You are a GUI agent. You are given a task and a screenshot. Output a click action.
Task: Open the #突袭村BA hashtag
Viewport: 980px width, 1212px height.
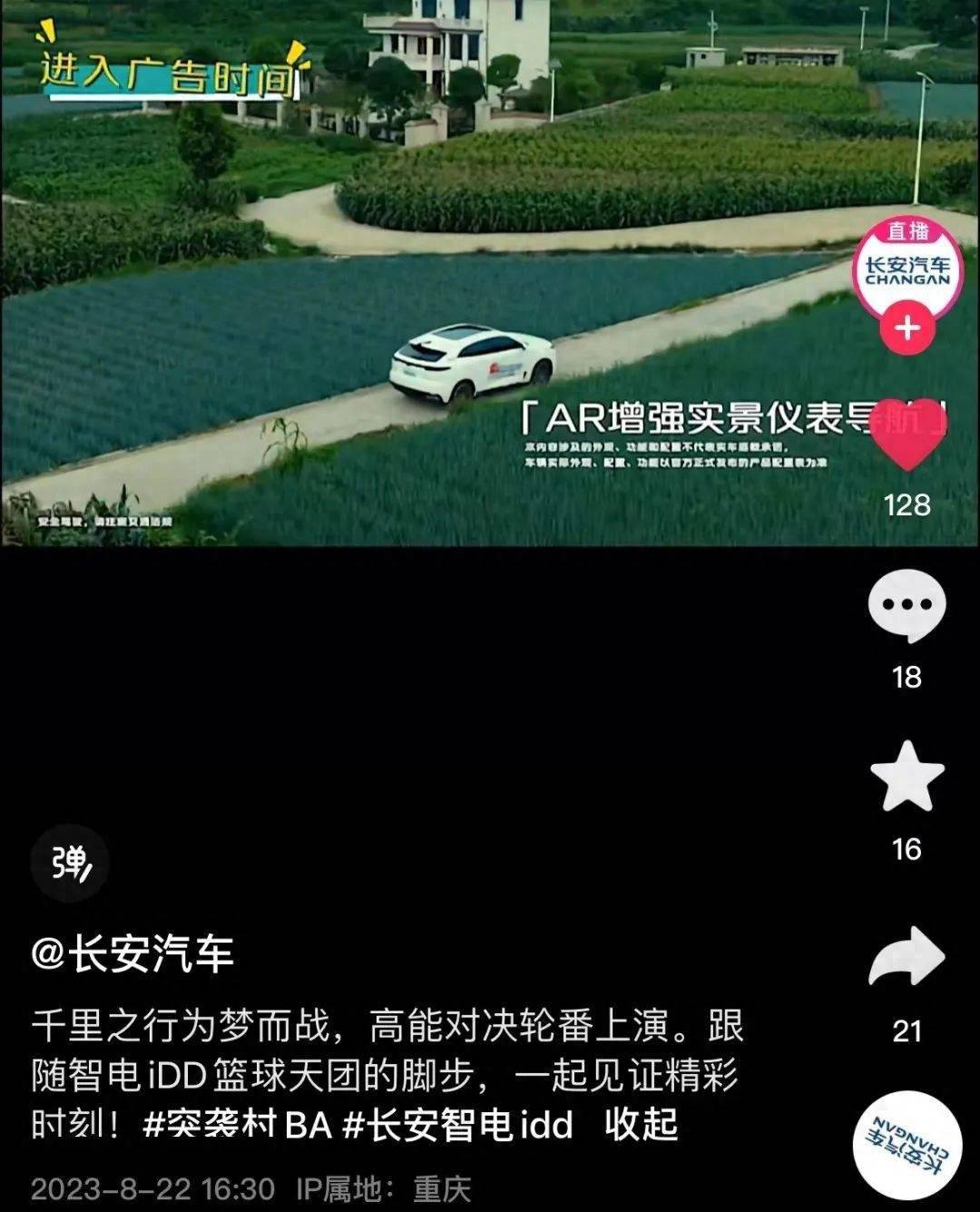pyautogui.click(x=238, y=1125)
